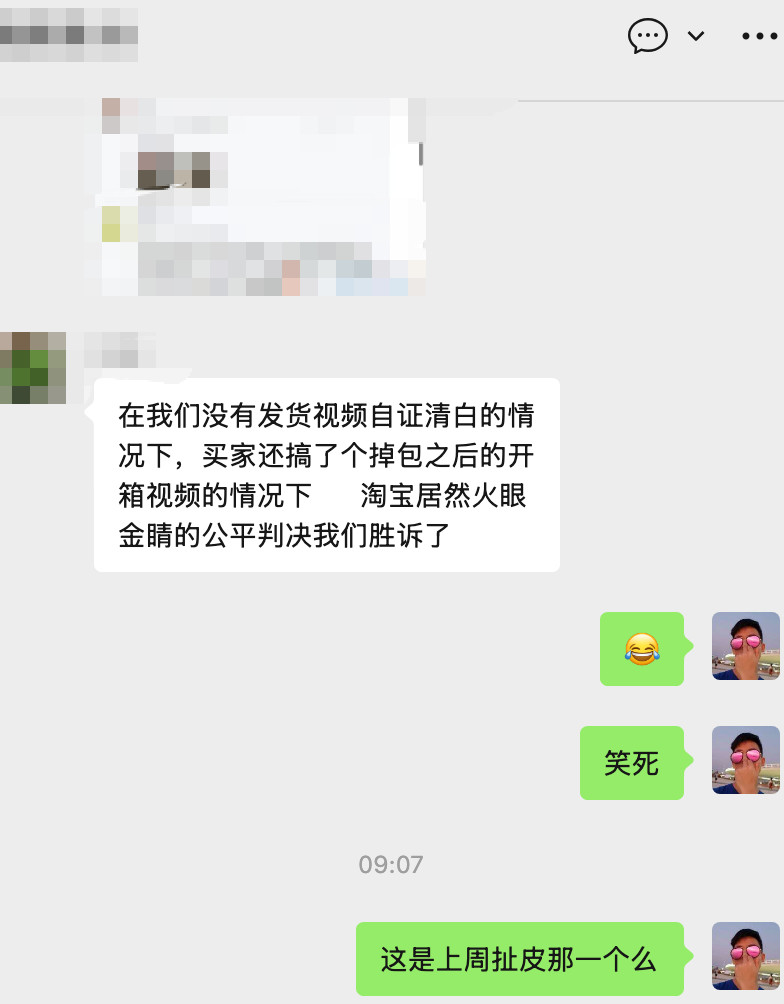784x1004 pixels.
Task: Click your avatar beside the 笑死 message
Action: click(746, 761)
